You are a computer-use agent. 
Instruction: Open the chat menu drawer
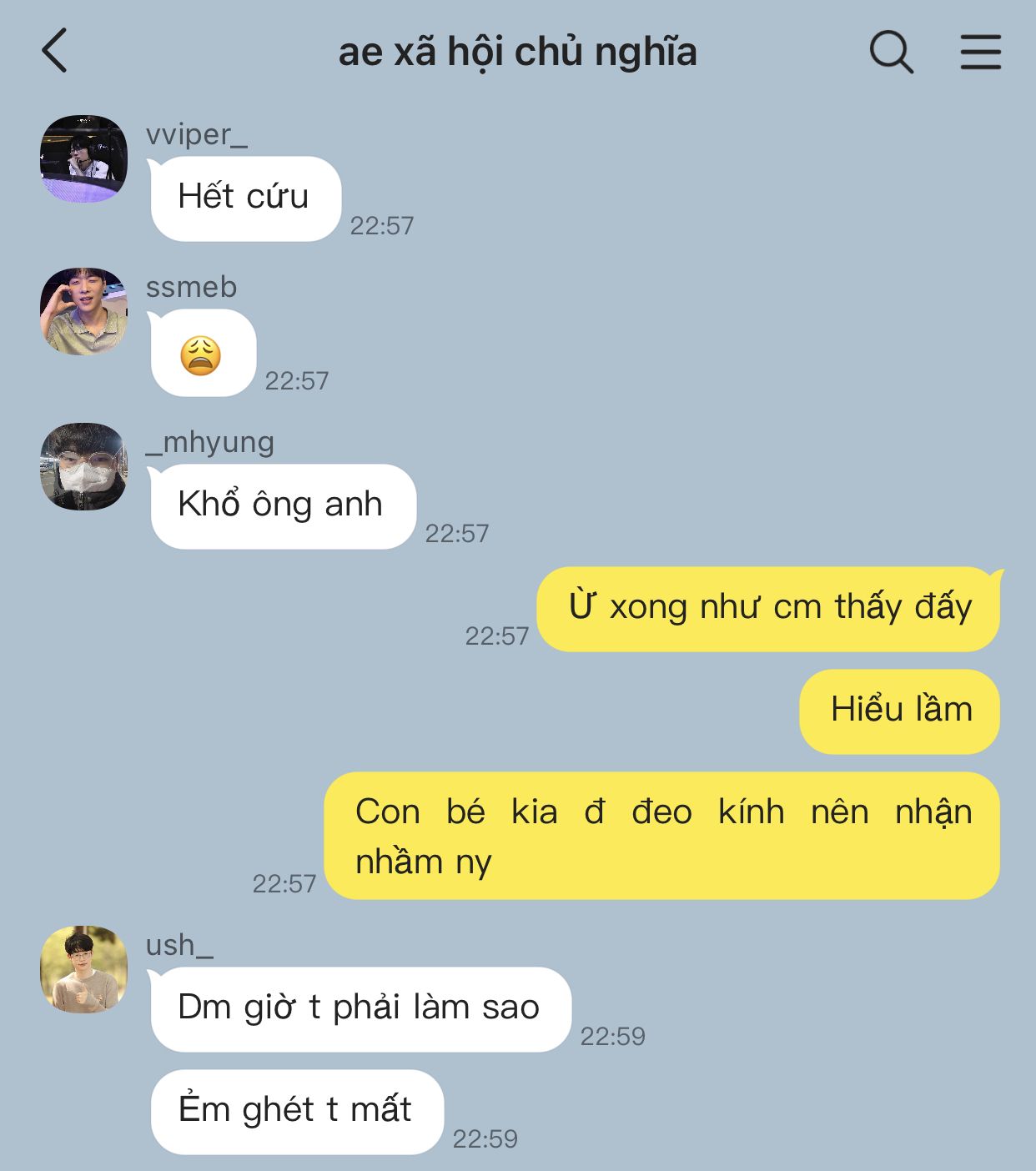980,52
